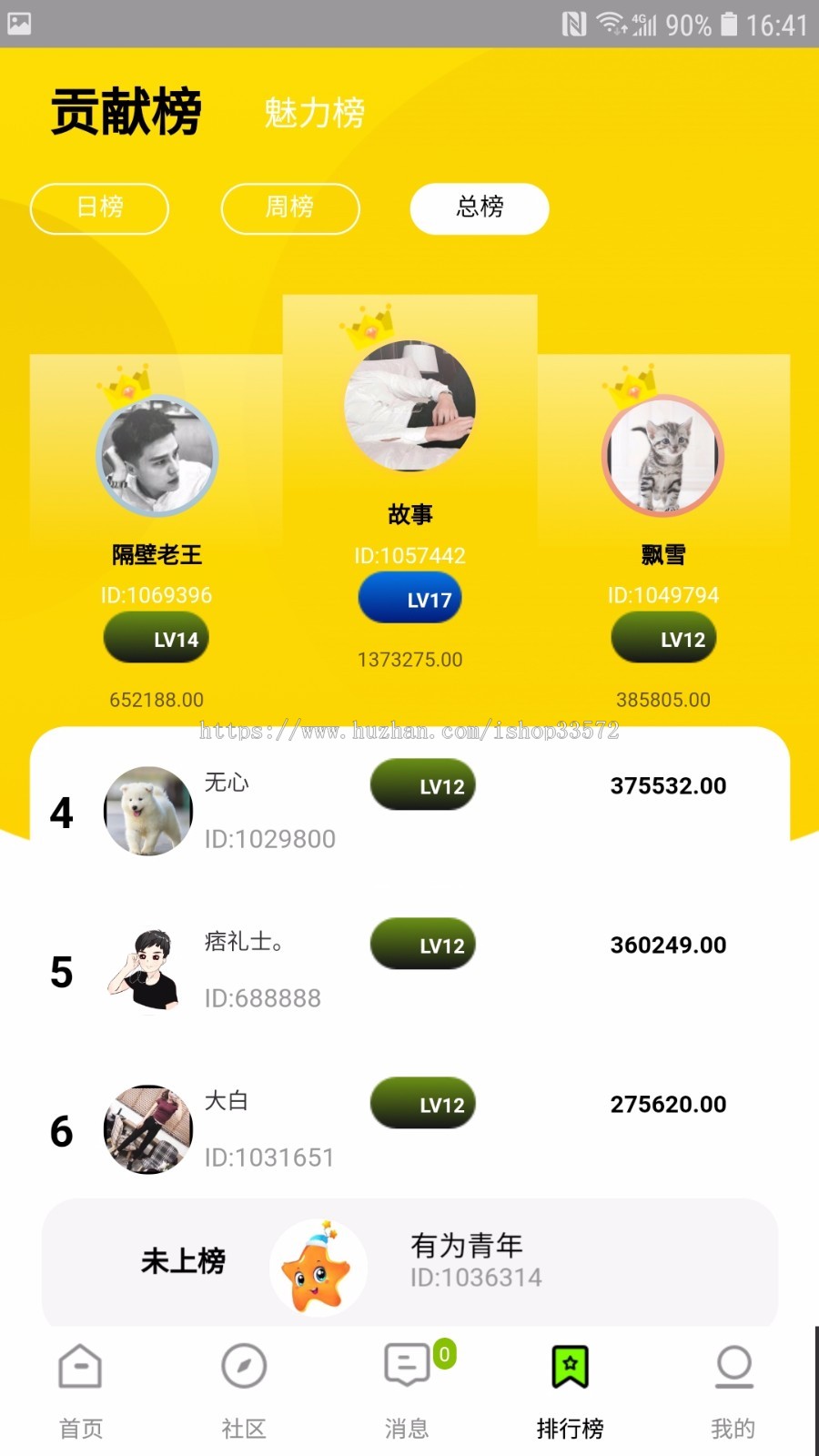Select the 排行榜 ranking bookmark icon
Viewport: 819px width, 1456px height.
click(x=571, y=1365)
